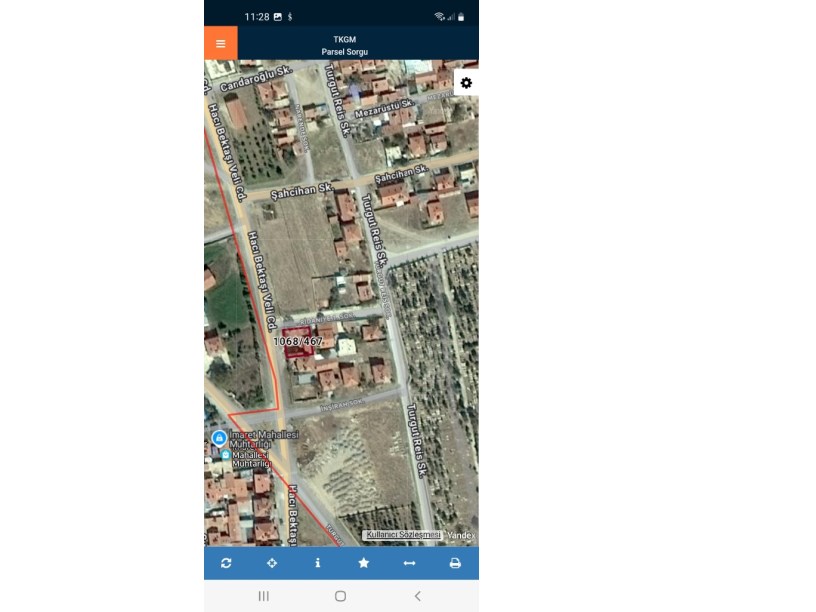
Task: Center map on my location
Action: (272, 563)
